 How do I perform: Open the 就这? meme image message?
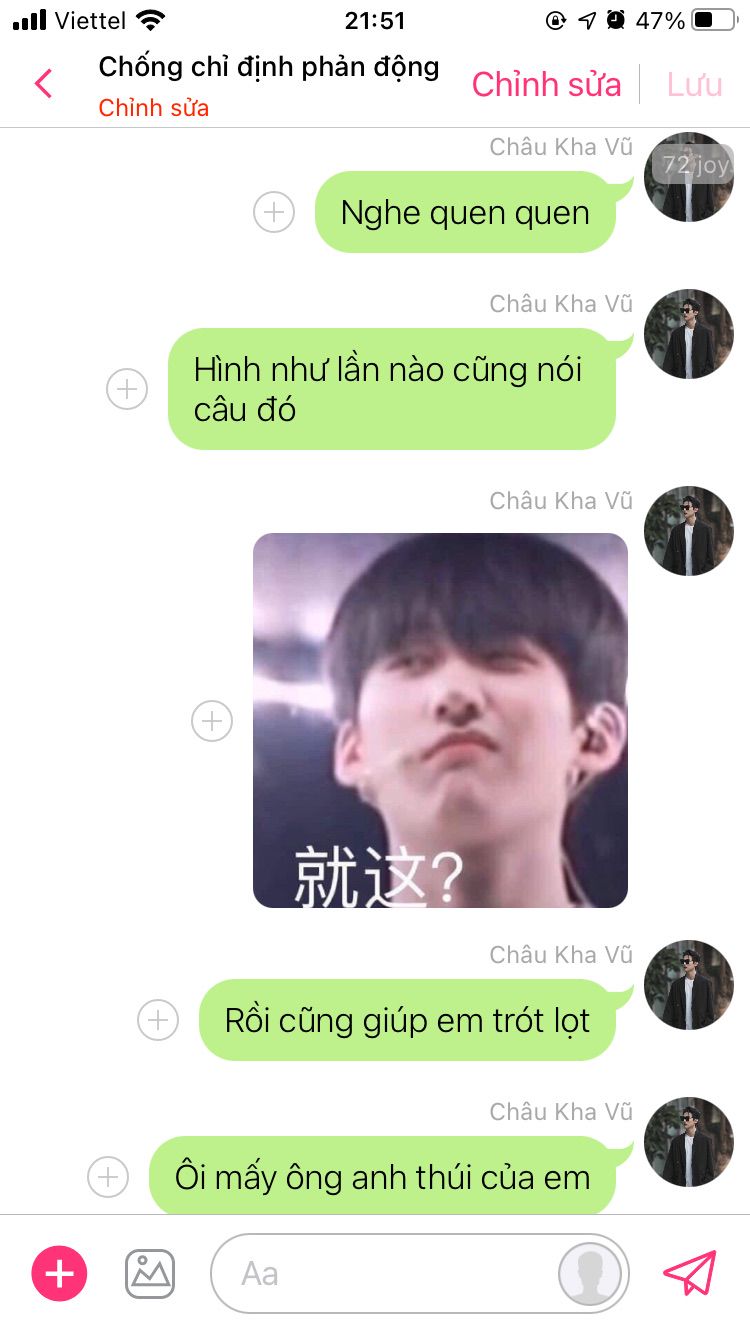(440, 720)
